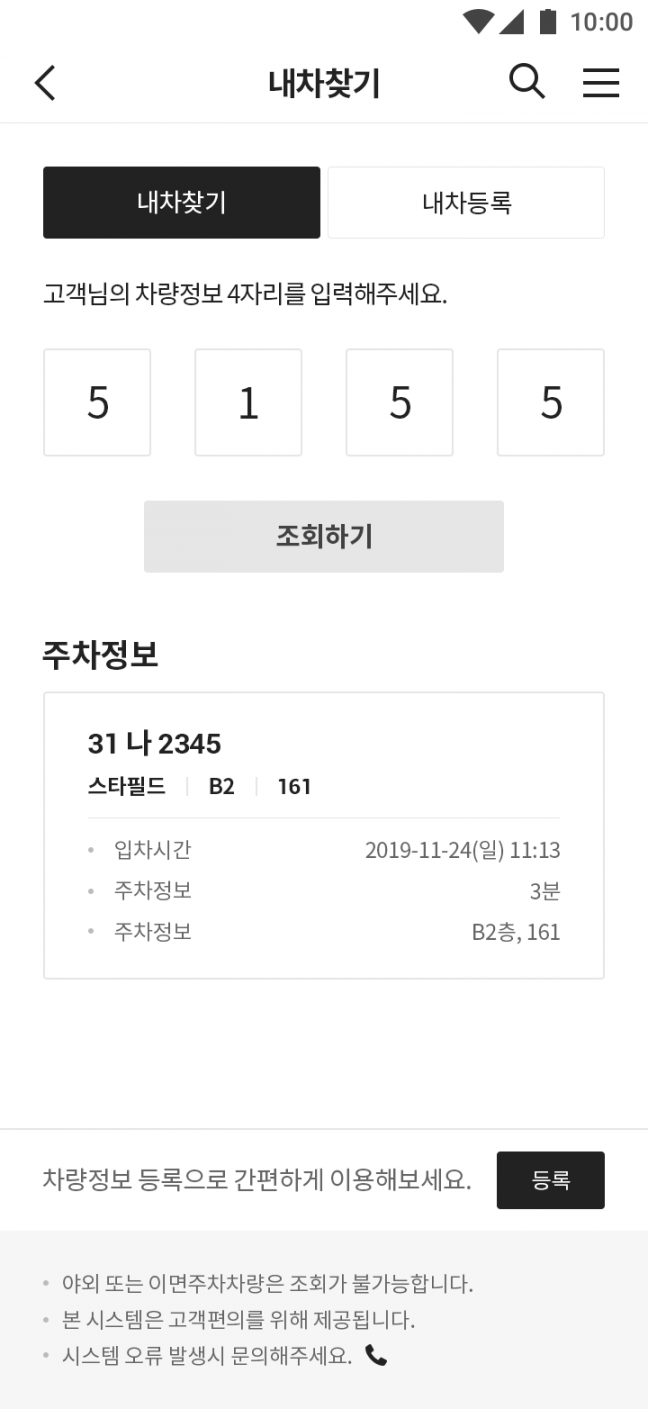Open the hamburger menu
The height and width of the screenshot is (1409, 648).
coord(601,83)
